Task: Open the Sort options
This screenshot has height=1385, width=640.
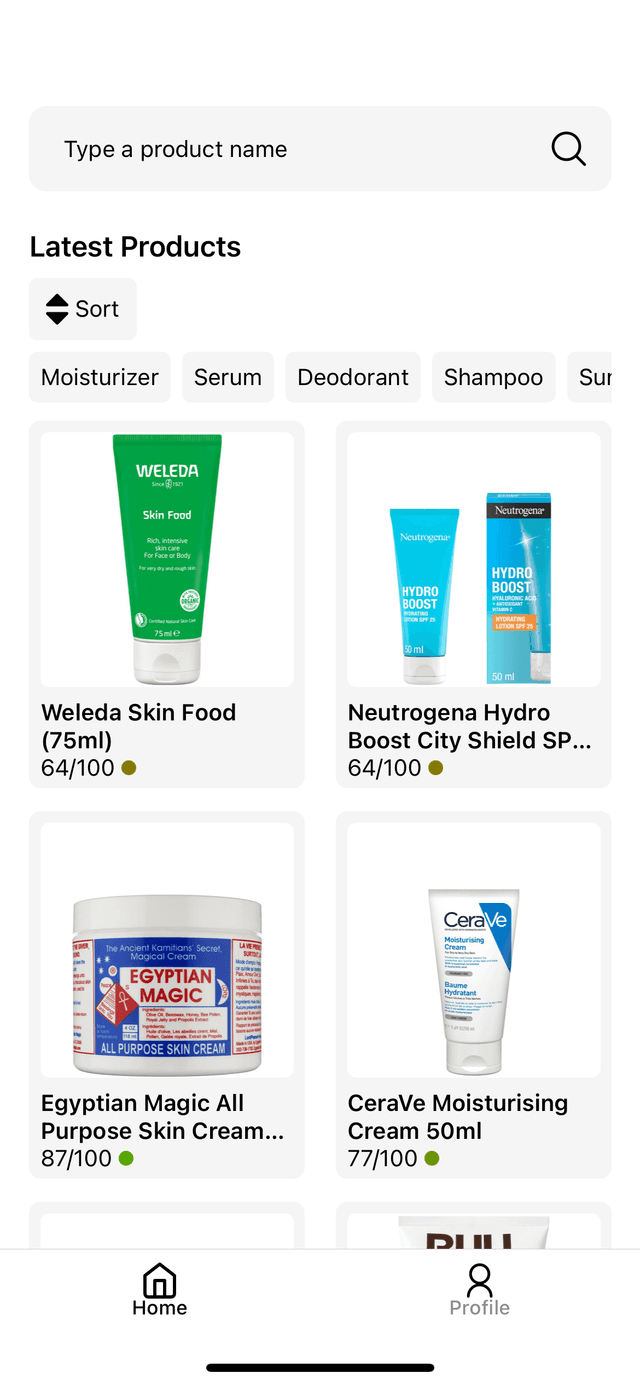Action: pyautogui.click(x=83, y=309)
